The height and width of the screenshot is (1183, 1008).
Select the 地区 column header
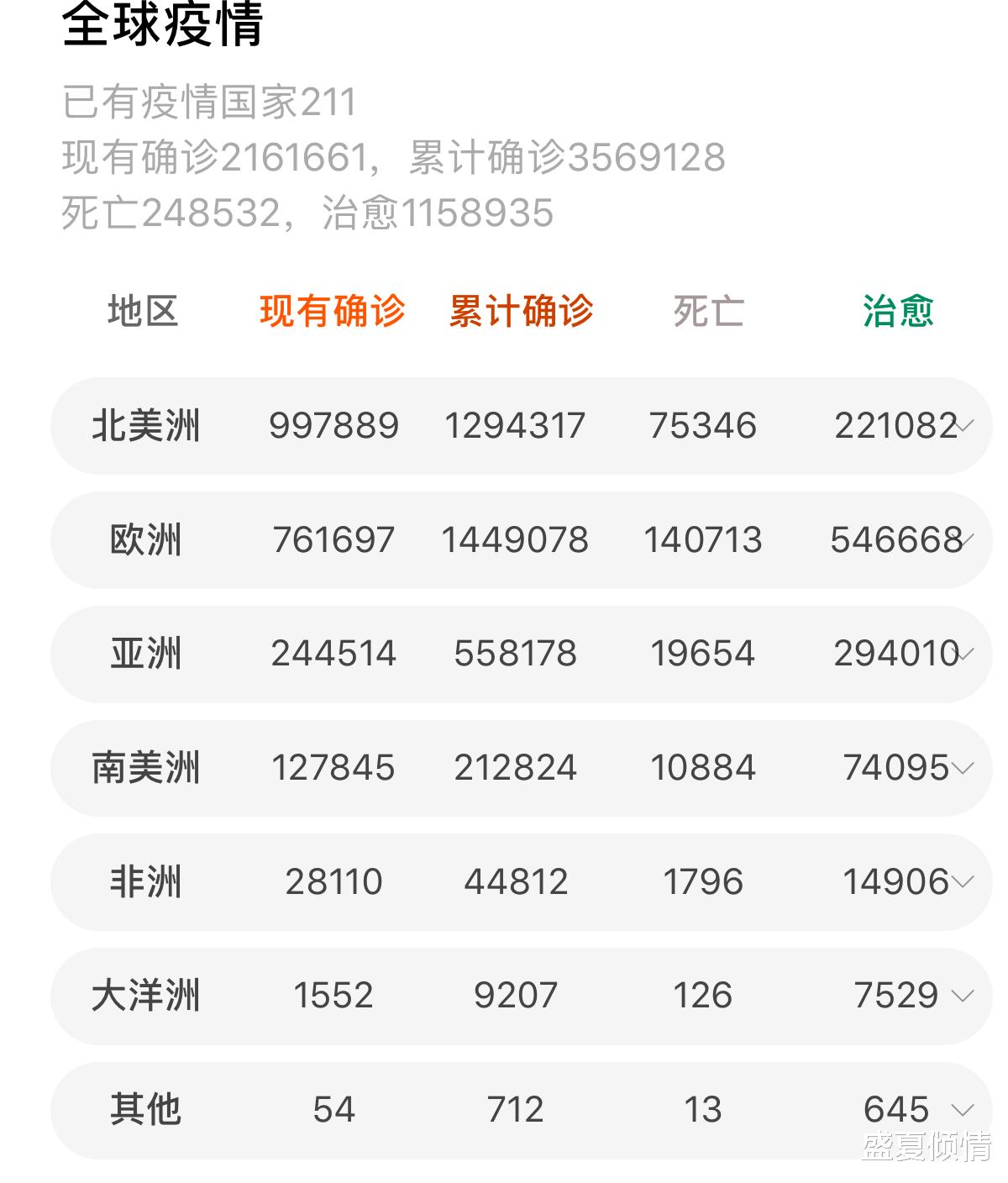(141, 312)
